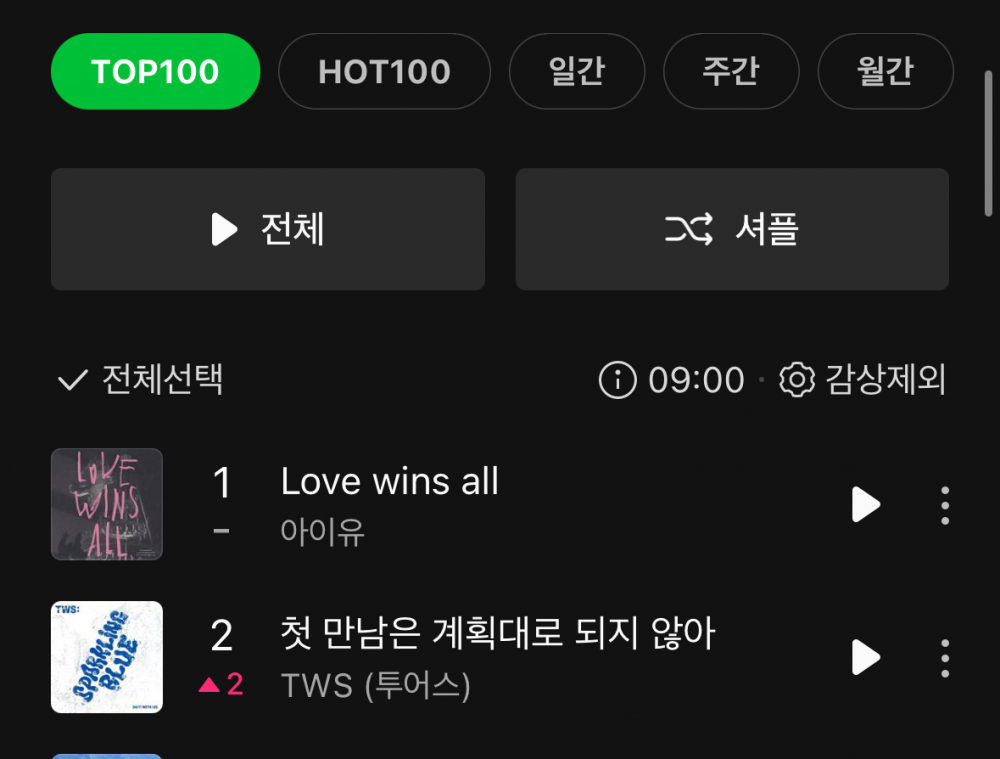Switch to the TOP100 chart tab
Viewport: 1000px width, 759px height.
(155, 72)
